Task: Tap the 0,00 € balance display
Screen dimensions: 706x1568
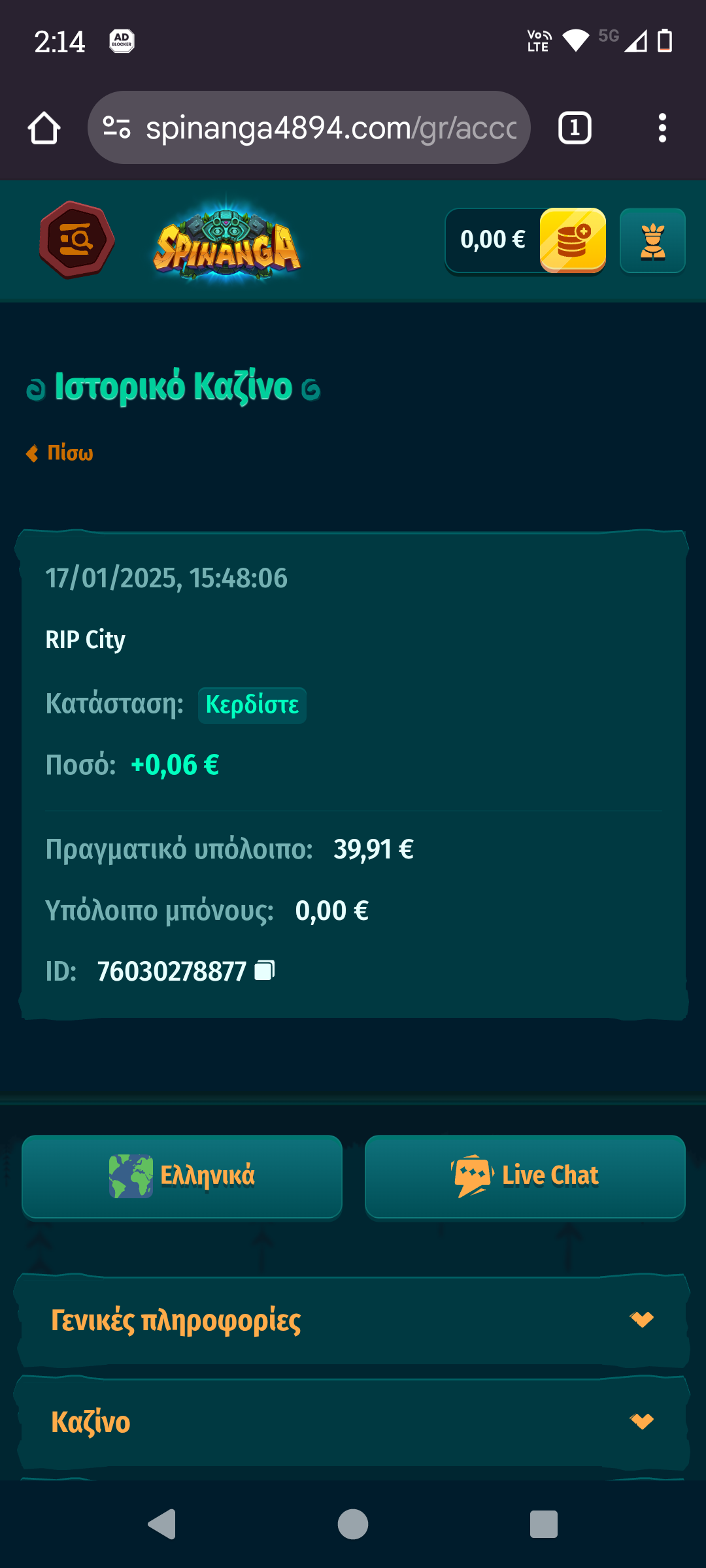Action: (492, 240)
